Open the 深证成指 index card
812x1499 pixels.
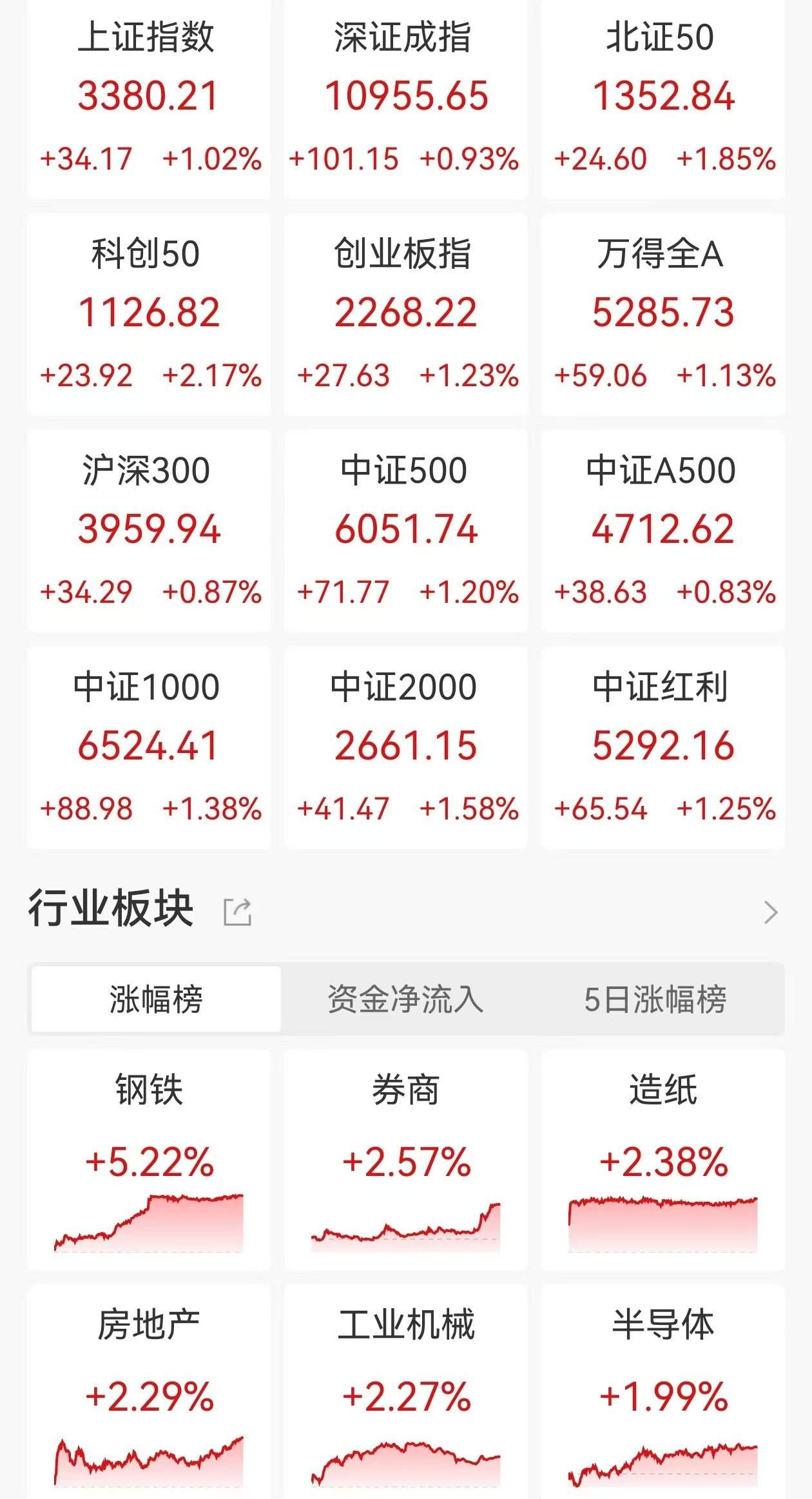click(405, 97)
